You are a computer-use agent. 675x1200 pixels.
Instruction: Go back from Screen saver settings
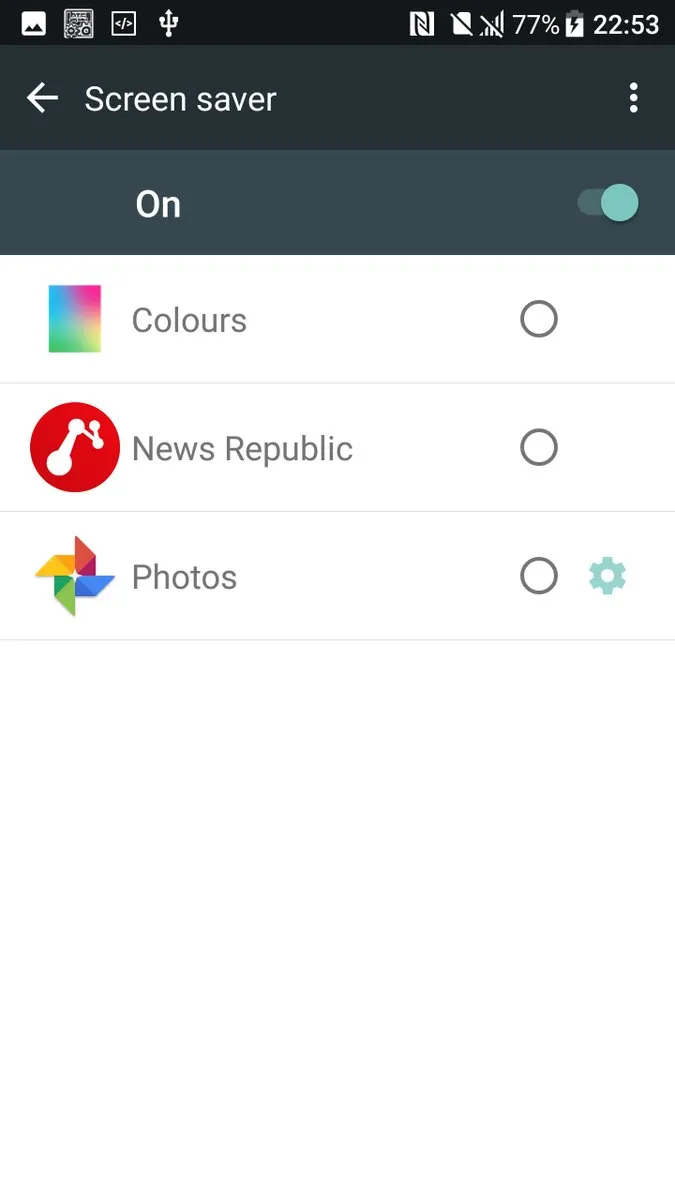[x=42, y=98]
